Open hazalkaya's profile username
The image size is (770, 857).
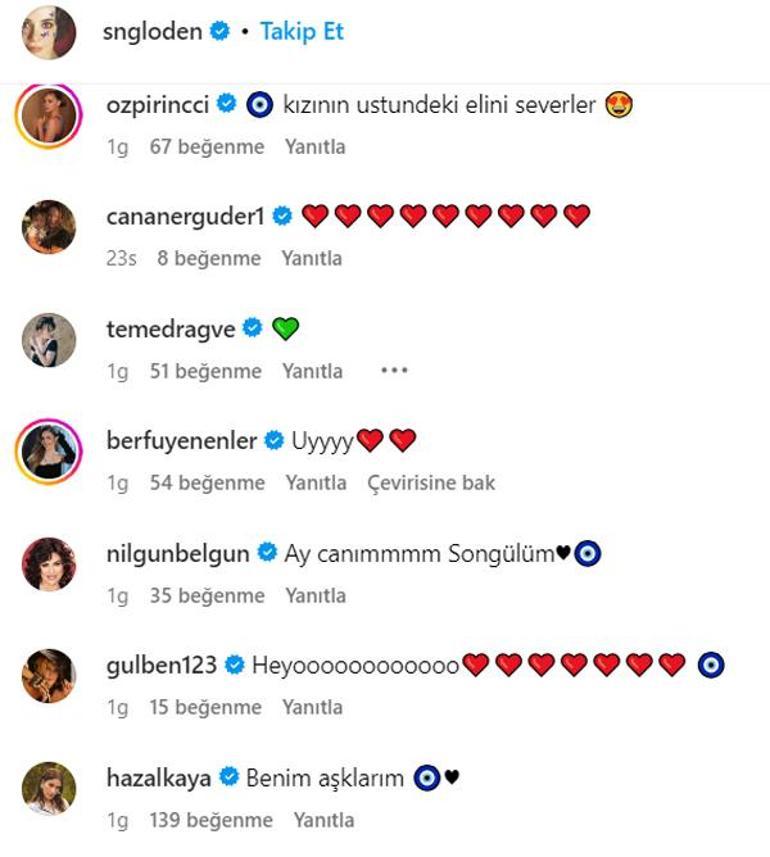point(158,777)
